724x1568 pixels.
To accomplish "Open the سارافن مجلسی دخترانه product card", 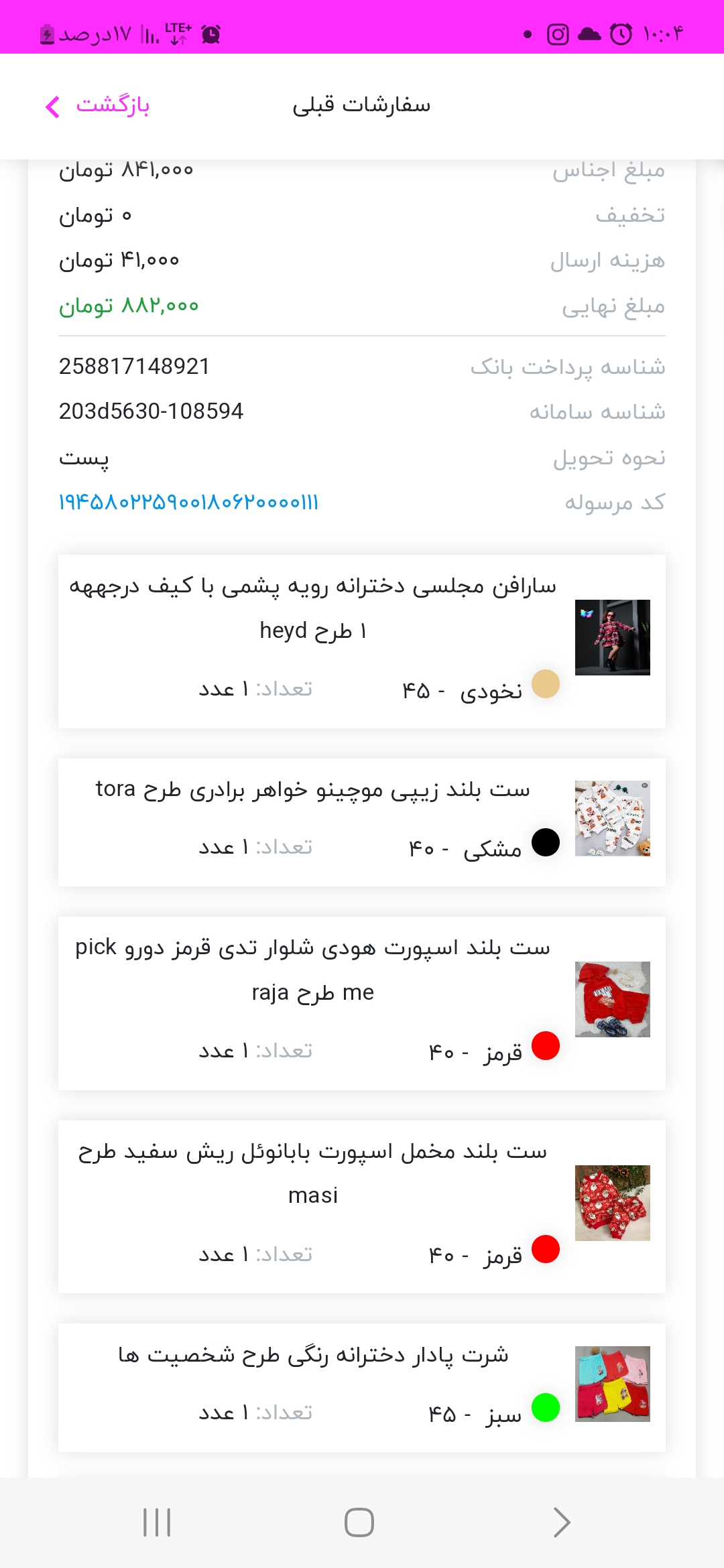I will pos(362,641).
